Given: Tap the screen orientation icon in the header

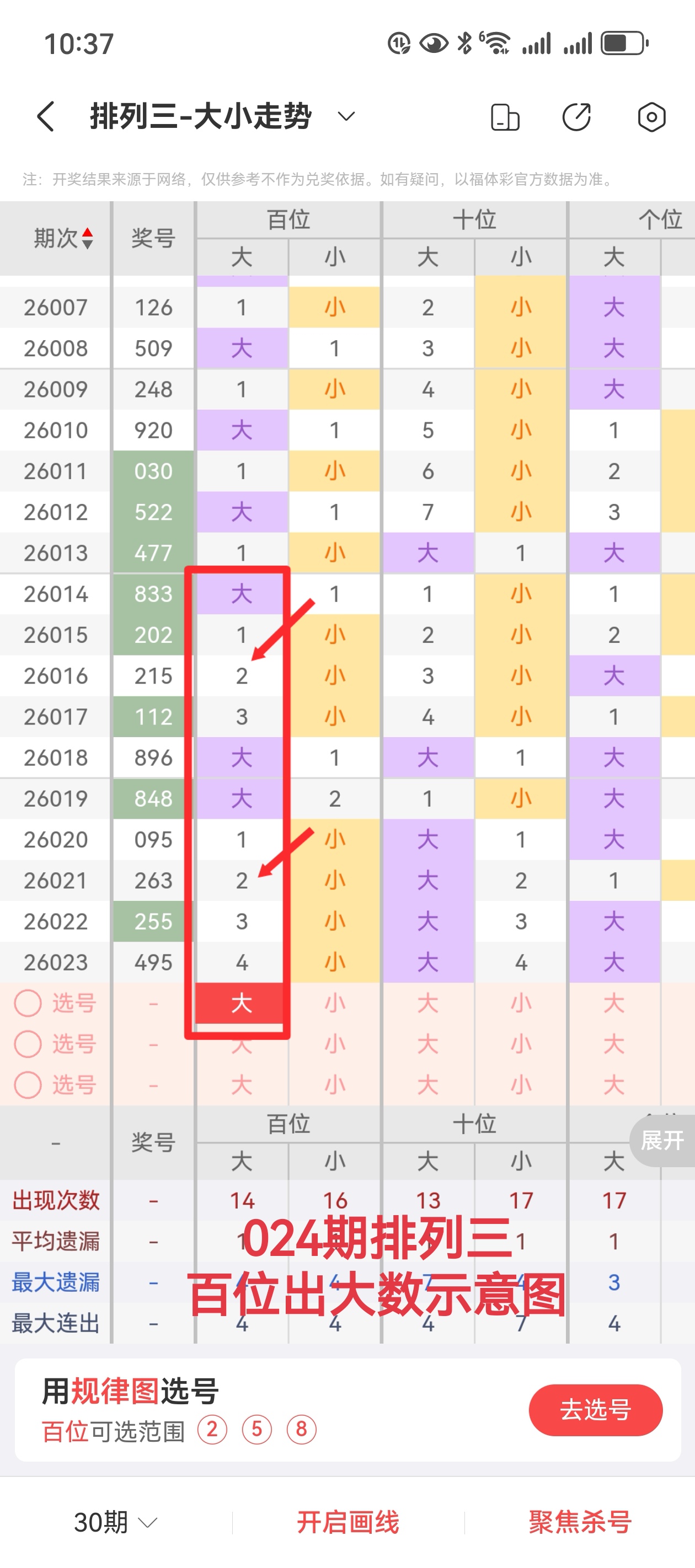Looking at the screenshot, I should coord(505,117).
